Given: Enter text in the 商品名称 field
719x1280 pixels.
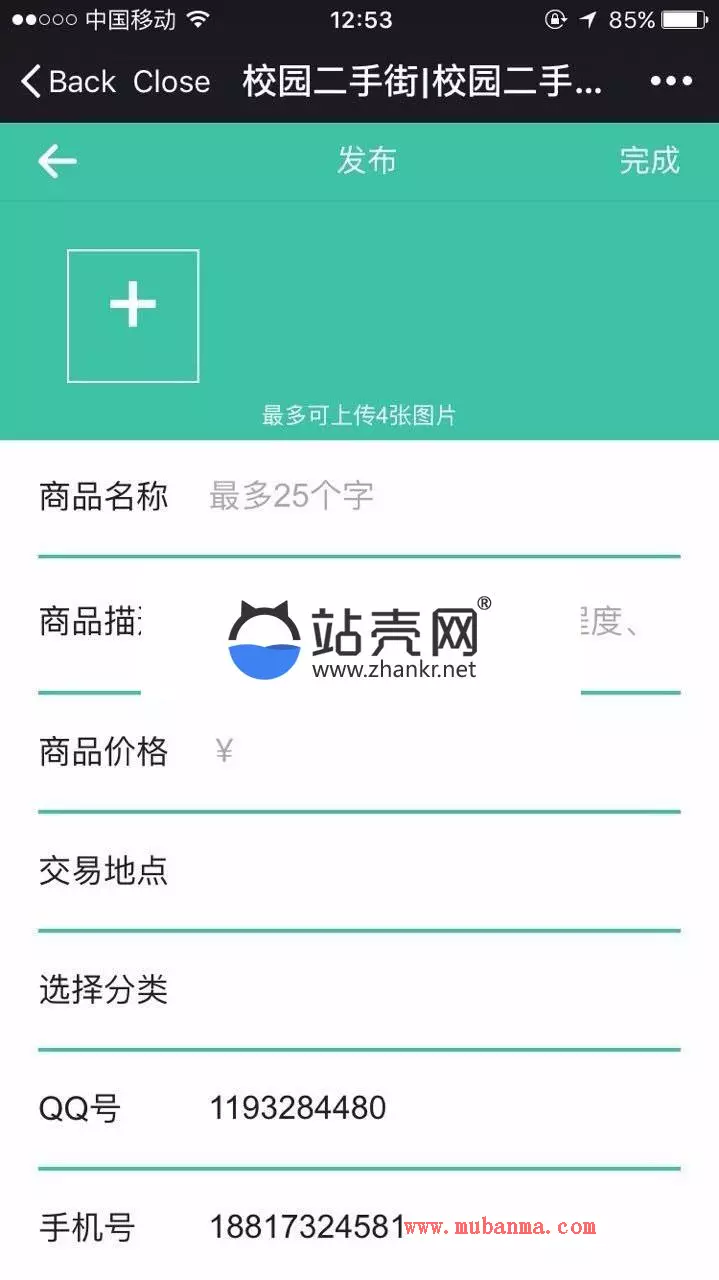Looking at the screenshot, I should (440, 496).
